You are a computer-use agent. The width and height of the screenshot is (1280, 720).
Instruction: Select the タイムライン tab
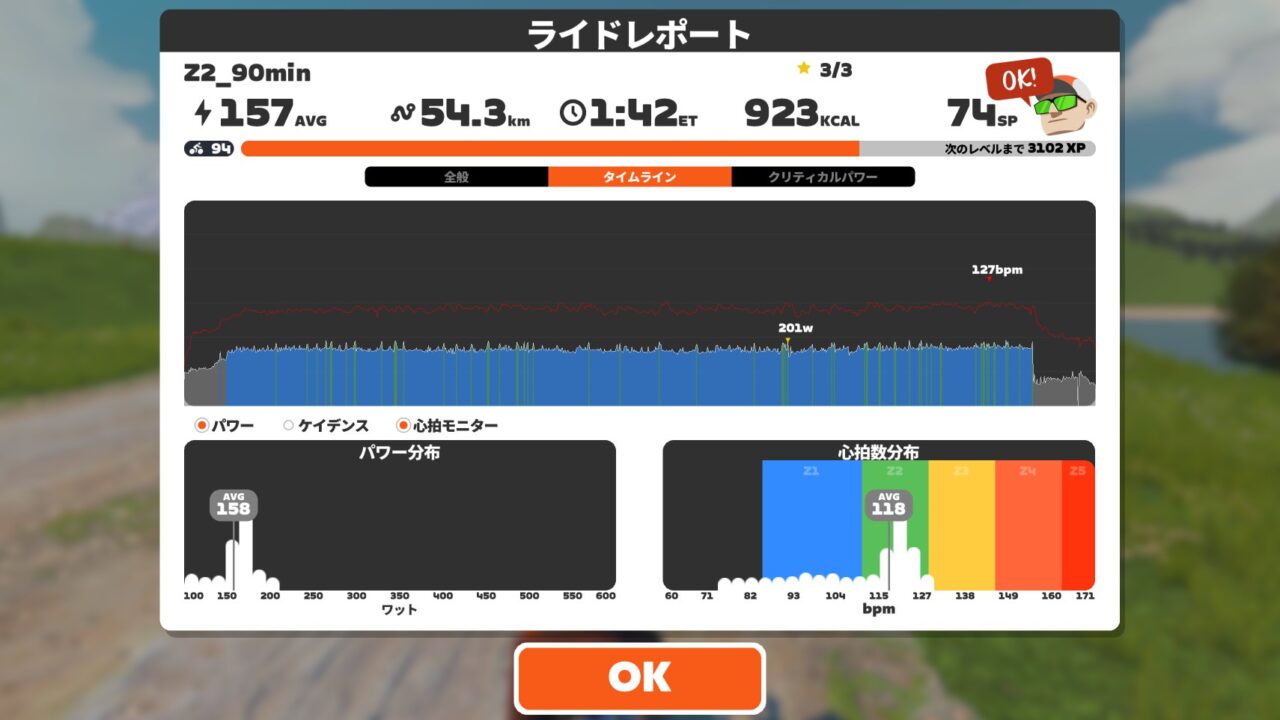639,177
